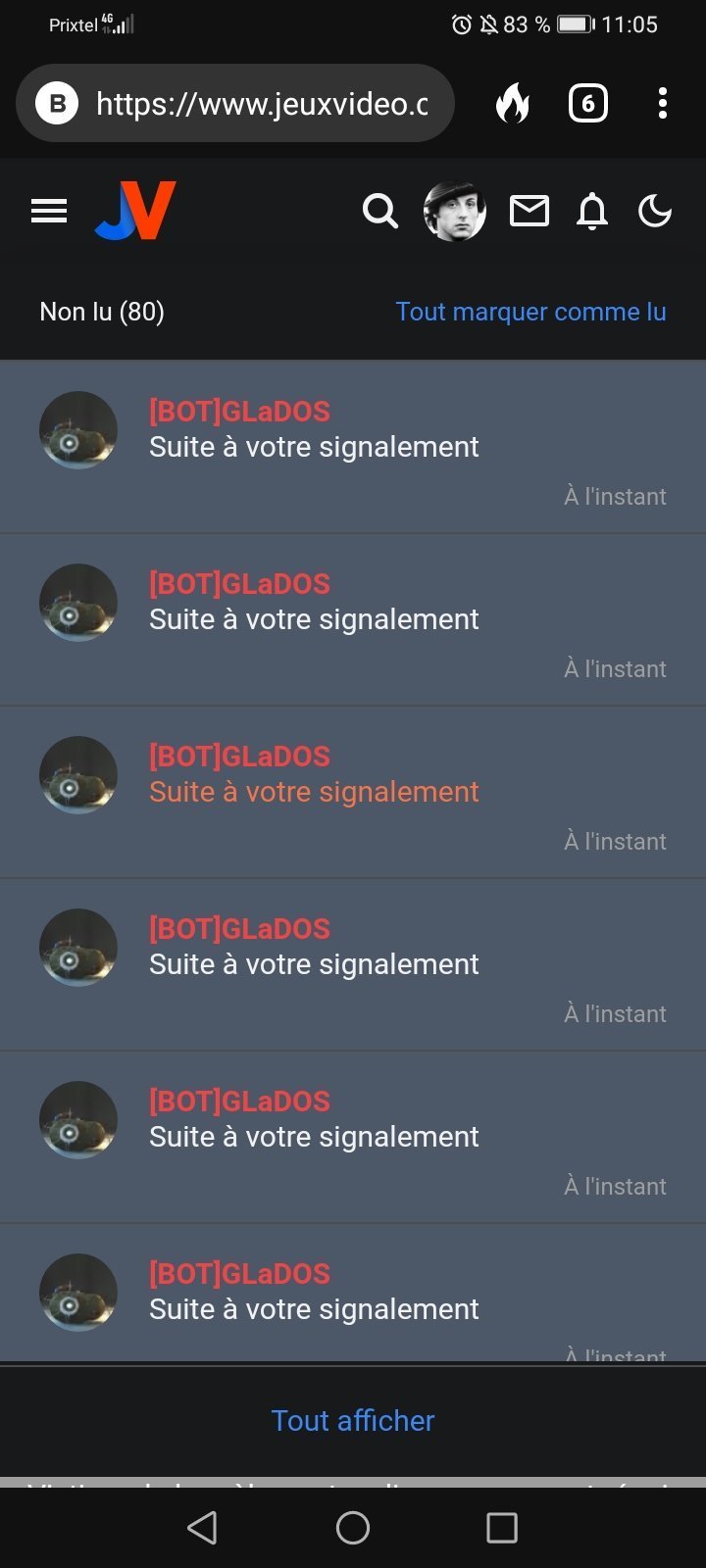Tap the flame icon in browser toolbar
Screen dimensions: 706x1568
click(512, 103)
